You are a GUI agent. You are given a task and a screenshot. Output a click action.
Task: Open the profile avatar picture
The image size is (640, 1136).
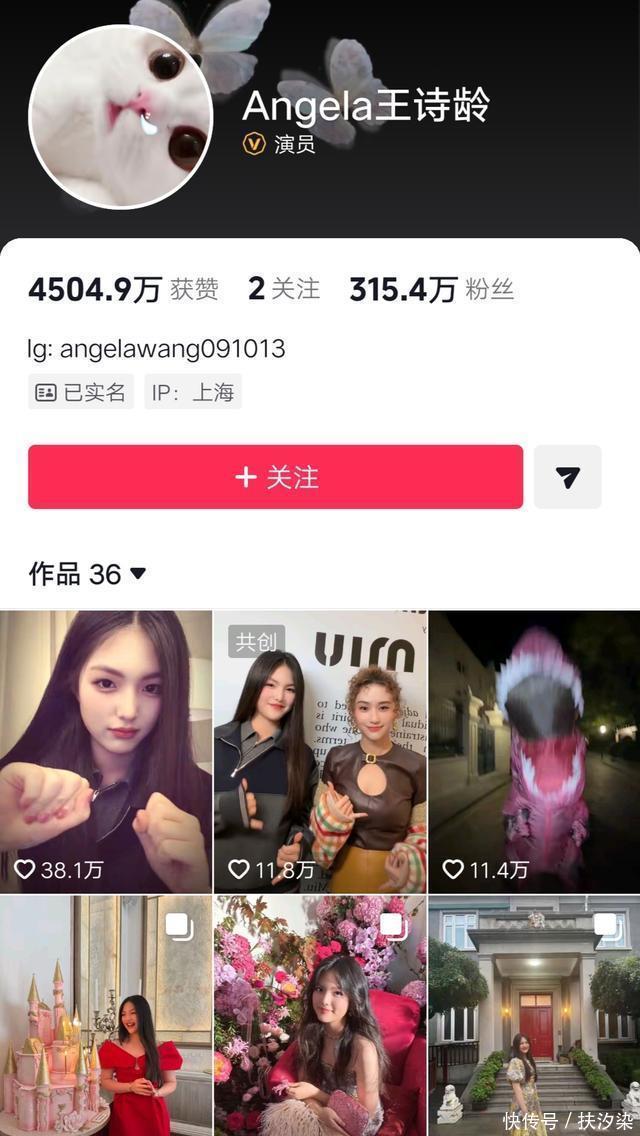[x=120, y=117]
